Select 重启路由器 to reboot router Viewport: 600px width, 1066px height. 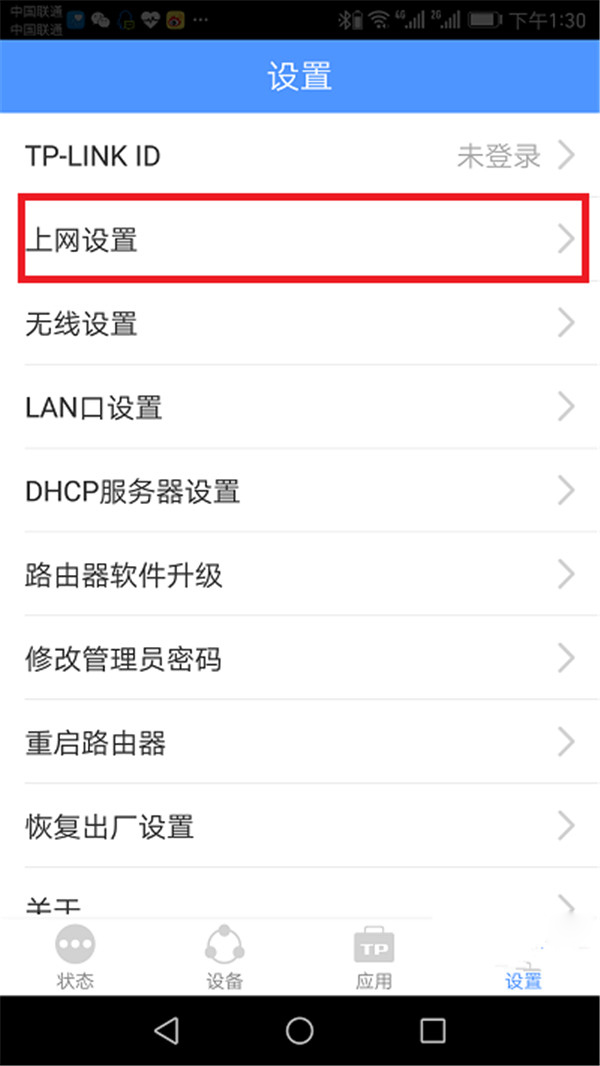click(300, 744)
